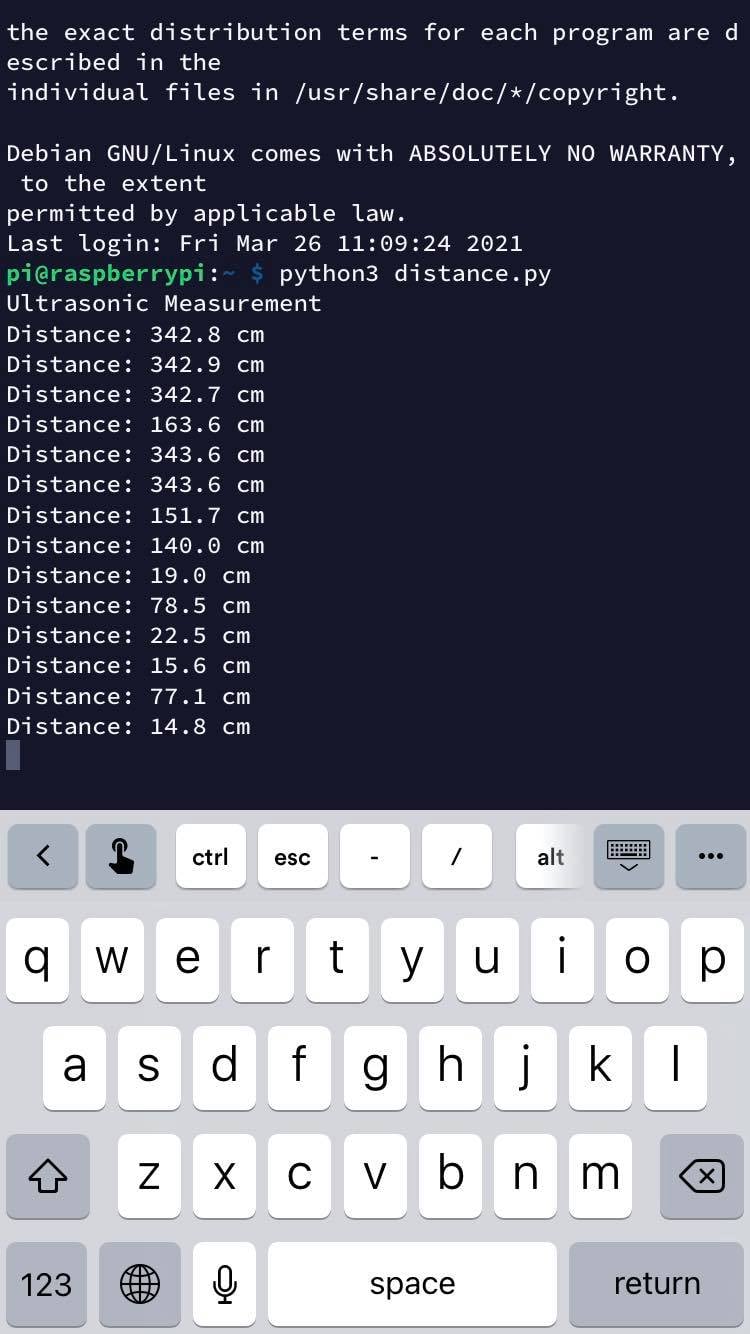Open the more options ellipsis menu
Image resolution: width=750 pixels, height=1334 pixels.
click(710, 856)
